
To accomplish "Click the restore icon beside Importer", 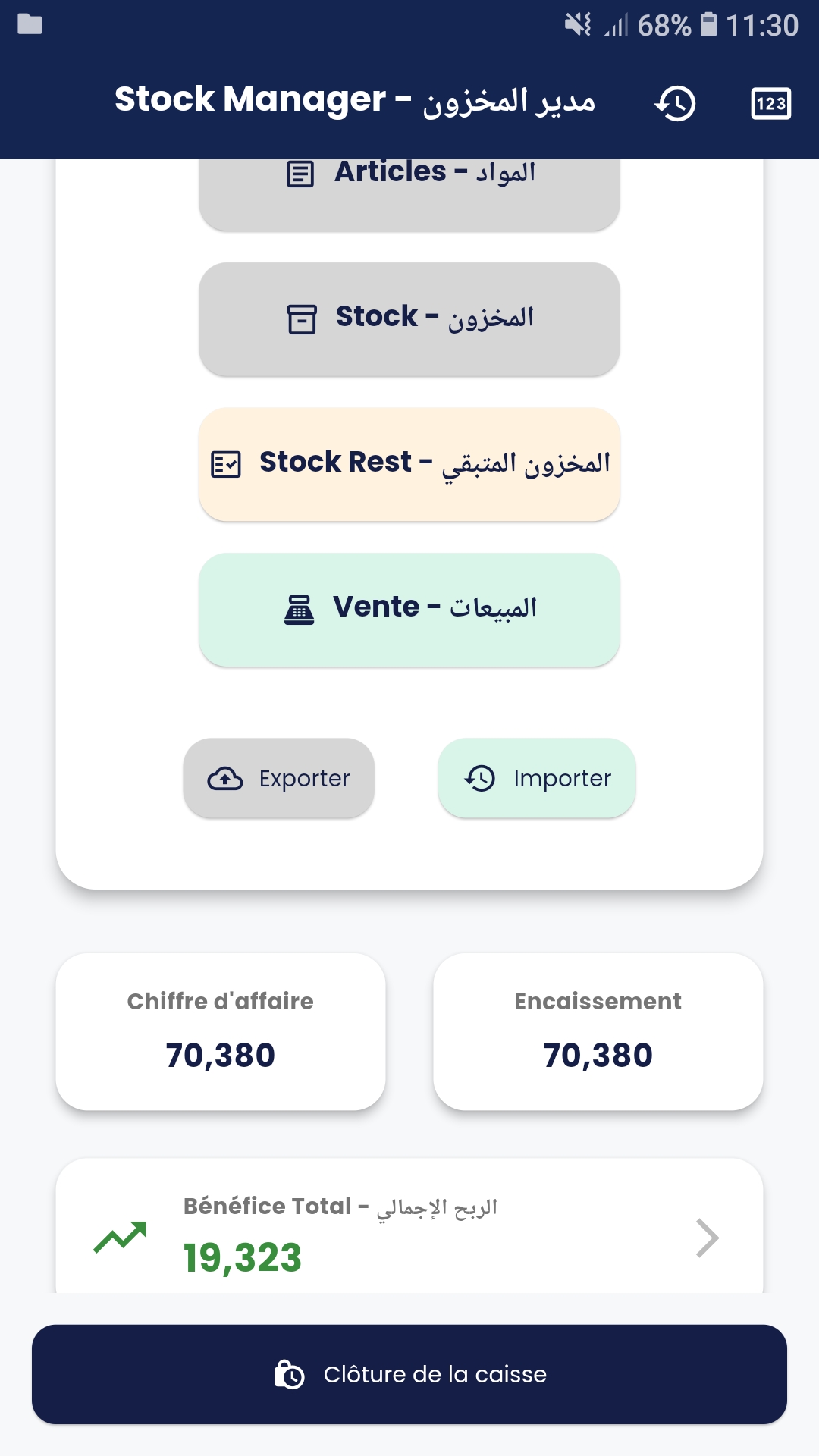I will click(479, 778).
